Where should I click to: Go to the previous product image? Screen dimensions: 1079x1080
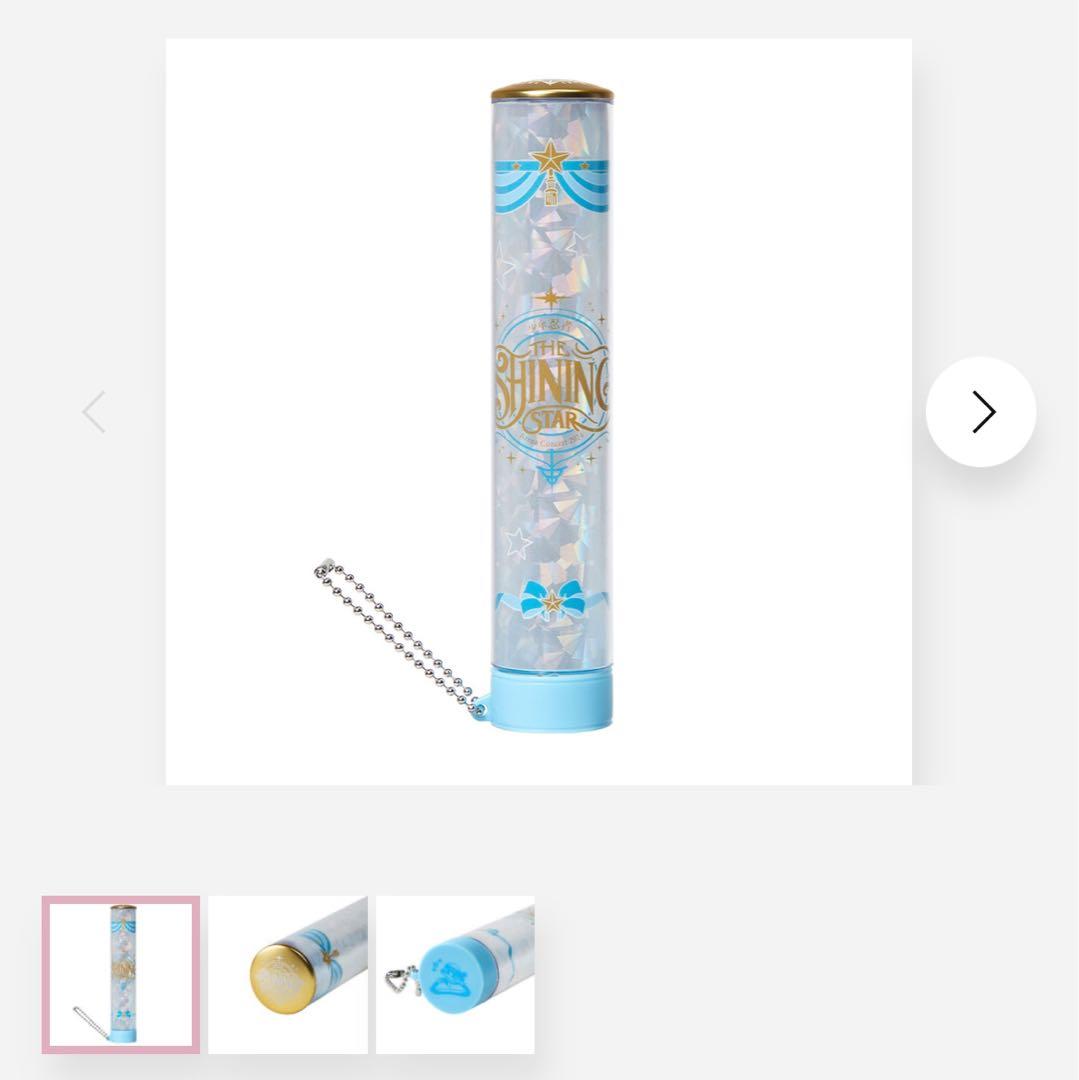(94, 412)
